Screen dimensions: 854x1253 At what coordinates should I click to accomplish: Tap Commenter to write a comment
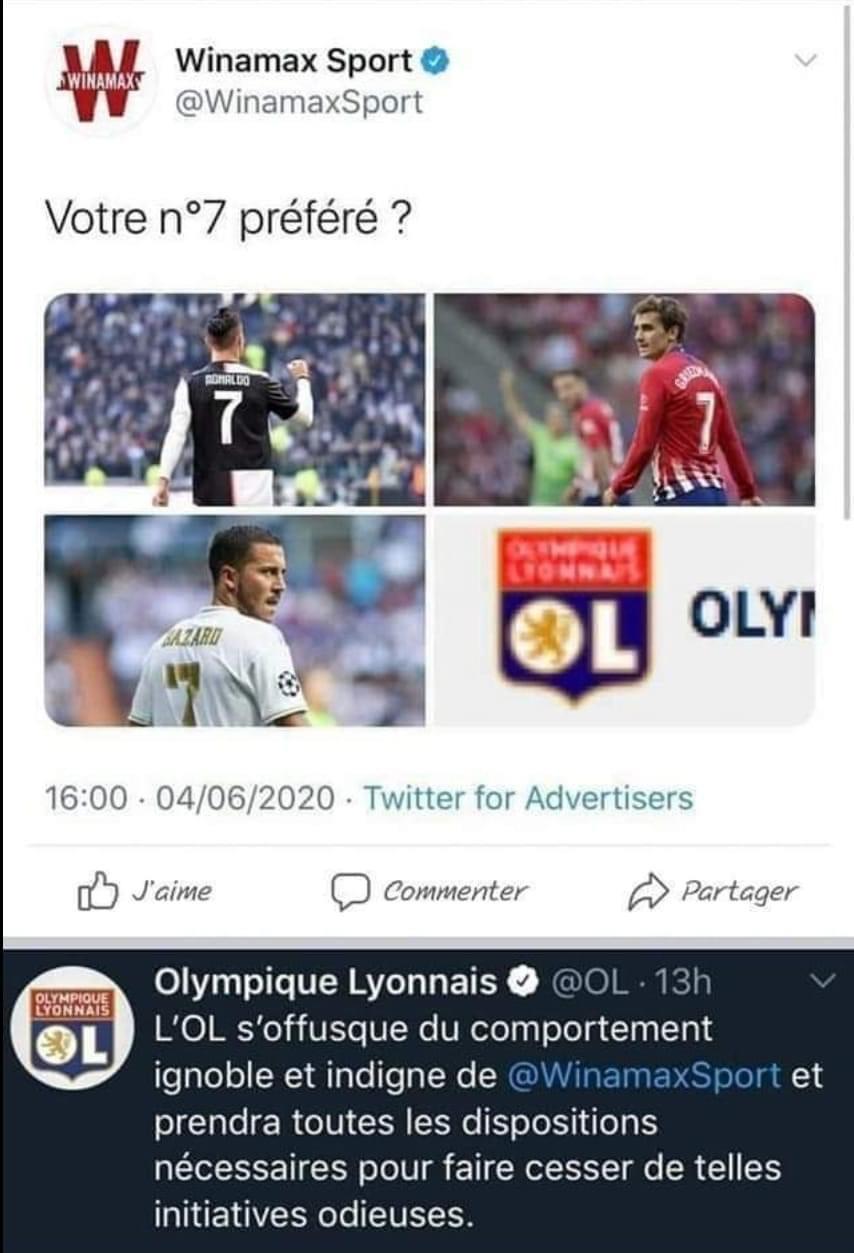(x=430, y=891)
